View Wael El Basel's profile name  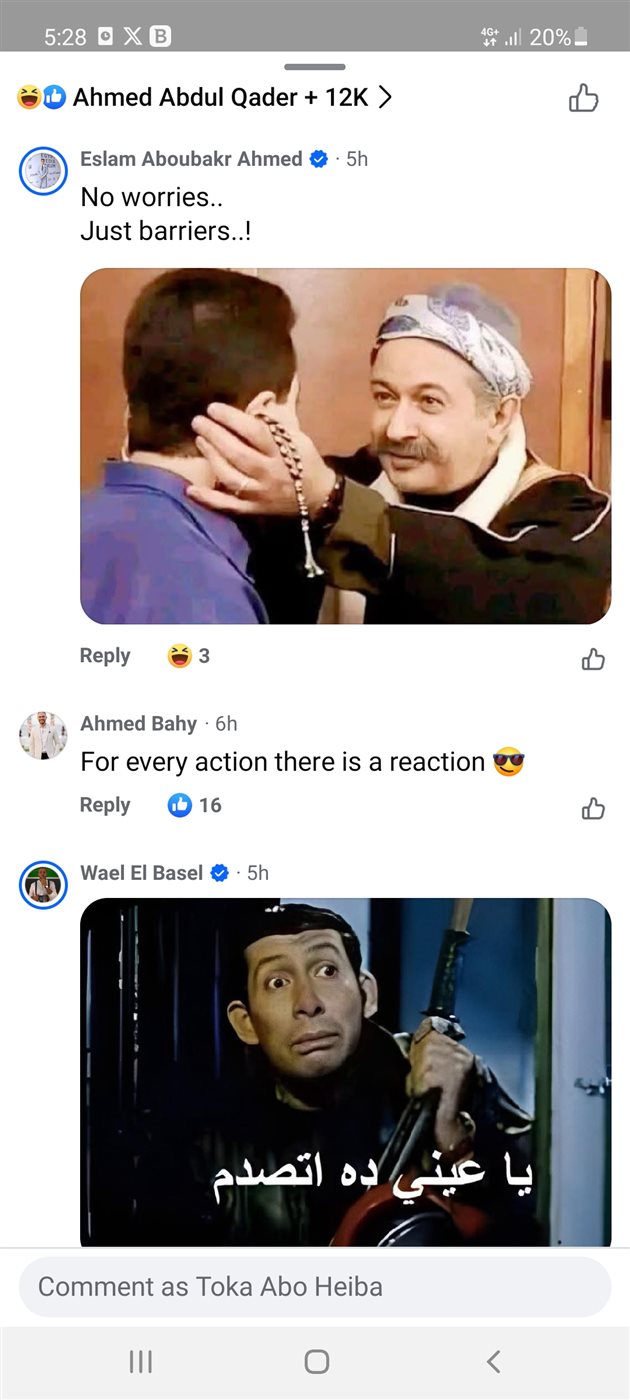click(x=141, y=873)
